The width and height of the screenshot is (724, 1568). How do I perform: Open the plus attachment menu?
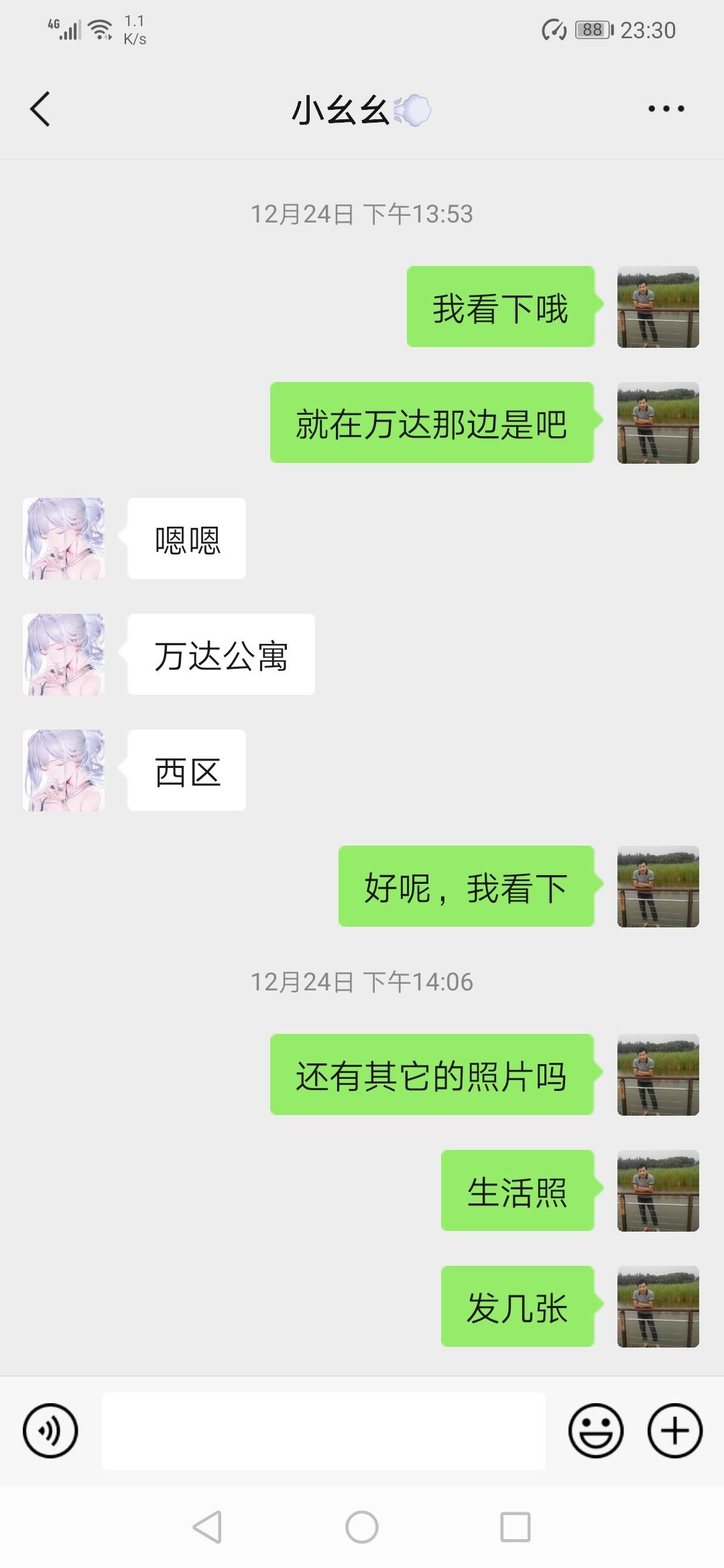674,1431
